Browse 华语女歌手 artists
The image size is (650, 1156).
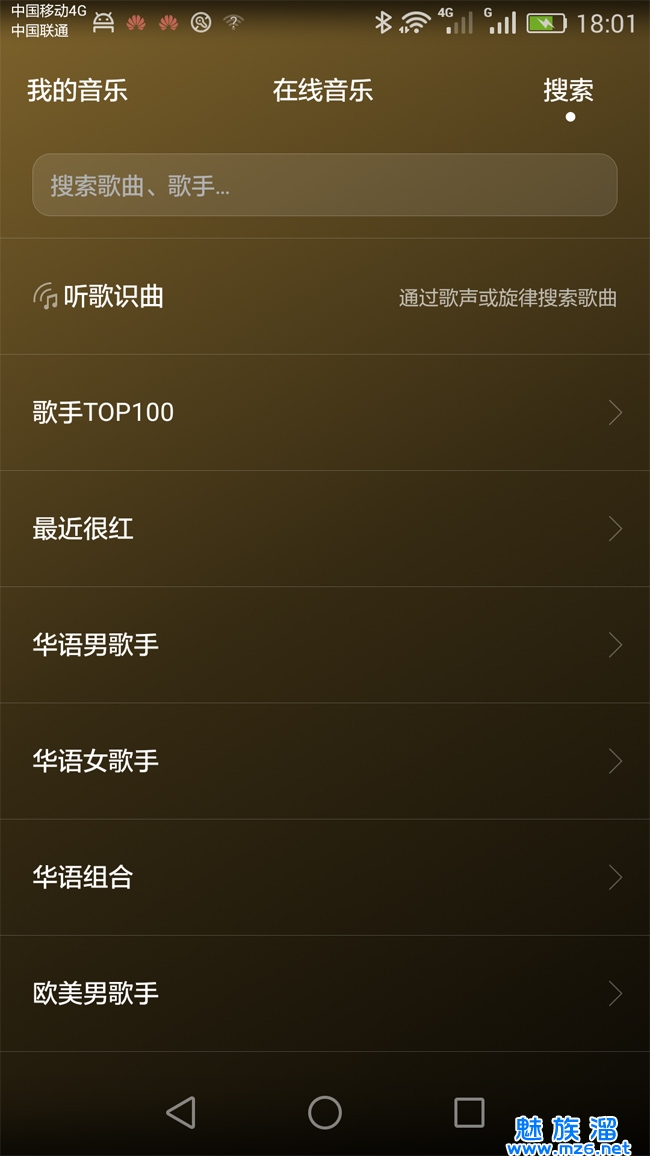click(x=324, y=761)
